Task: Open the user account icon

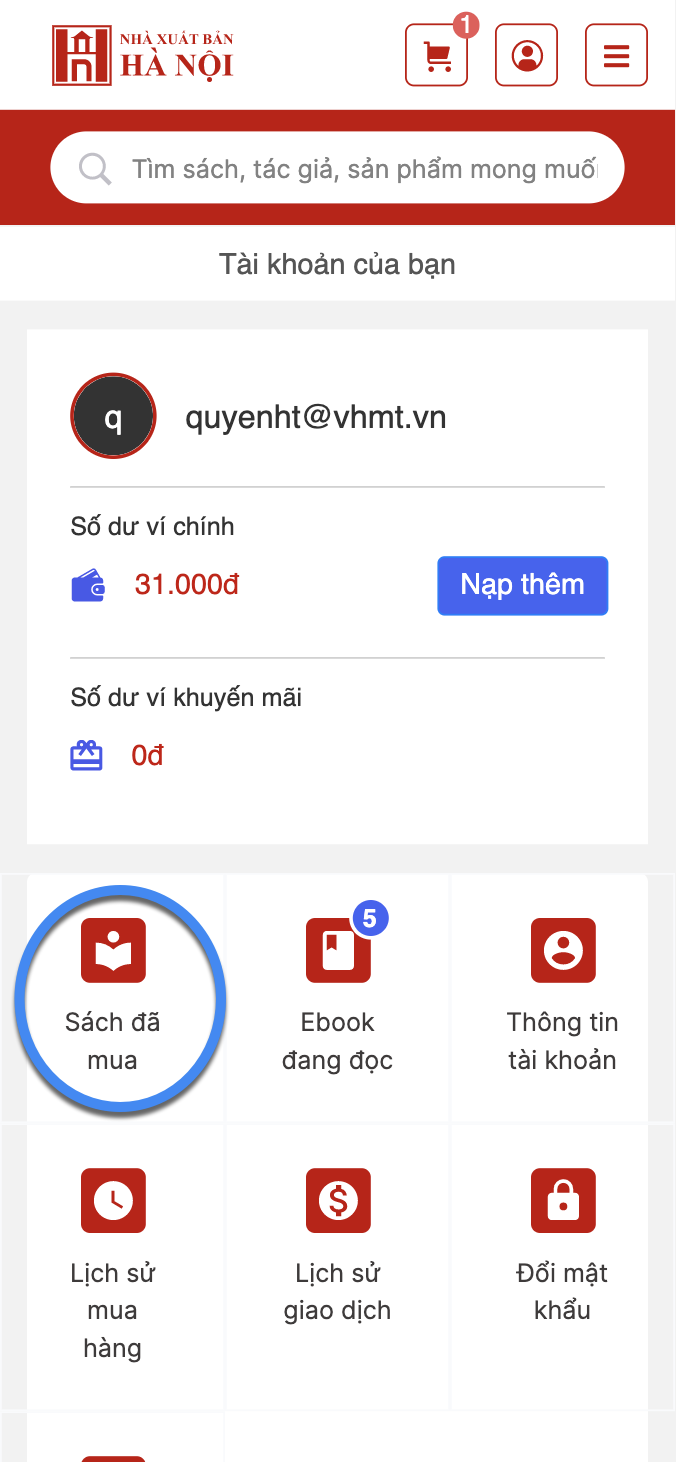Action: click(527, 55)
